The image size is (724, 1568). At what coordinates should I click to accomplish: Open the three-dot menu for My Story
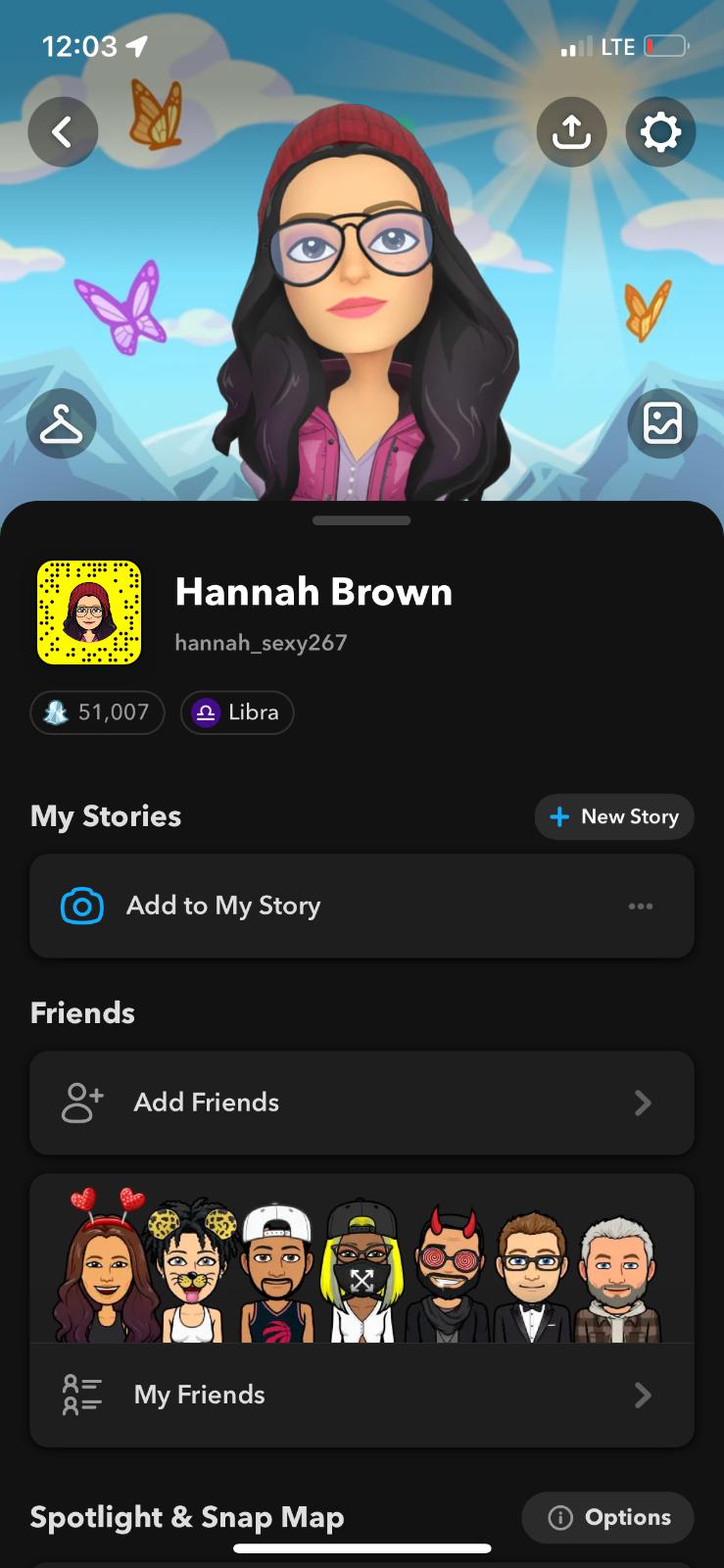(641, 906)
